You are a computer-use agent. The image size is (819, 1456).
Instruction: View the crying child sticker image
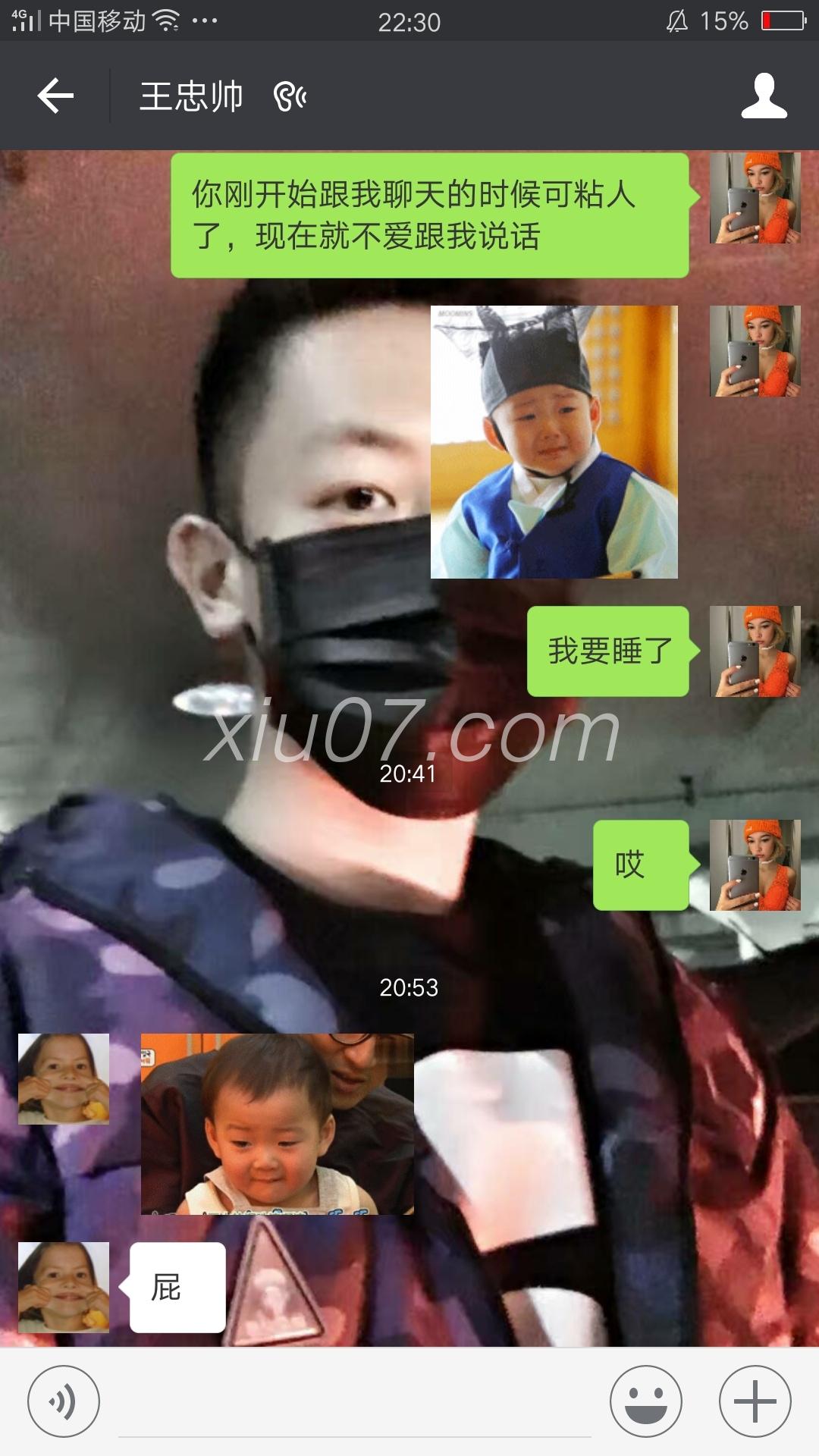point(554,442)
